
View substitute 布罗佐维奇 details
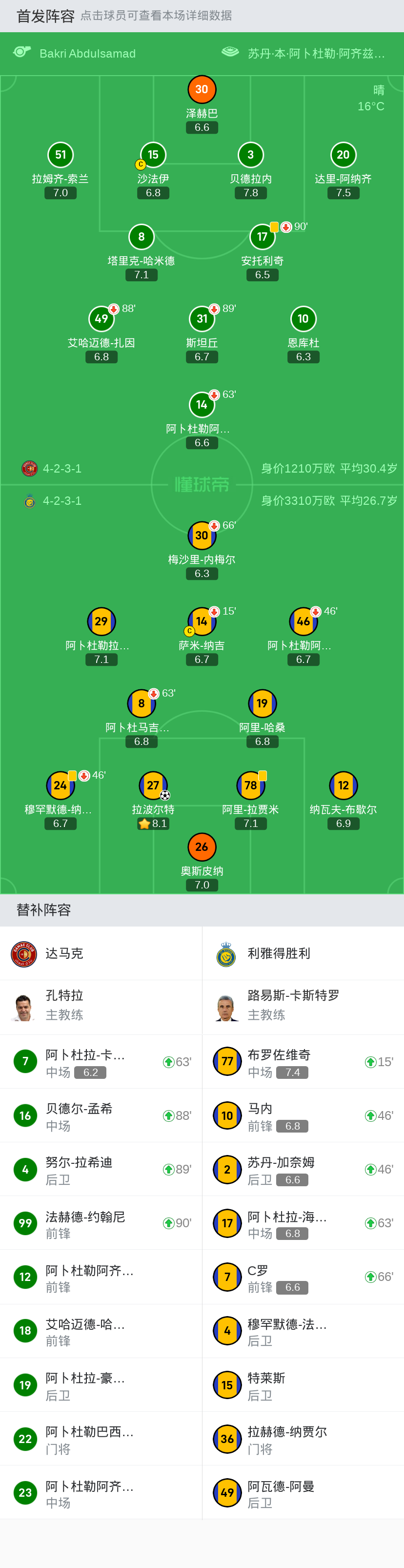(x=303, y=1061)
